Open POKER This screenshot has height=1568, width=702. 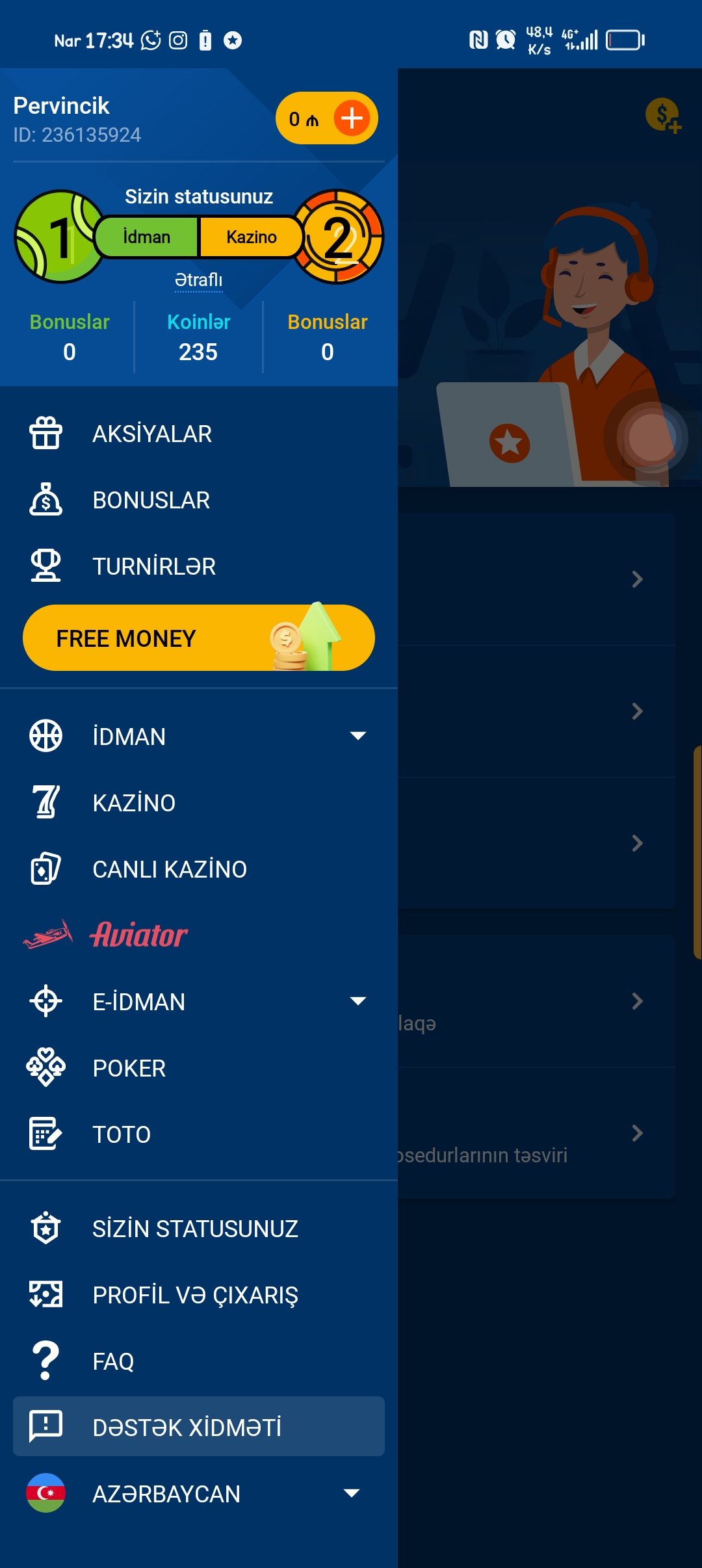[x=199, y=1068]
